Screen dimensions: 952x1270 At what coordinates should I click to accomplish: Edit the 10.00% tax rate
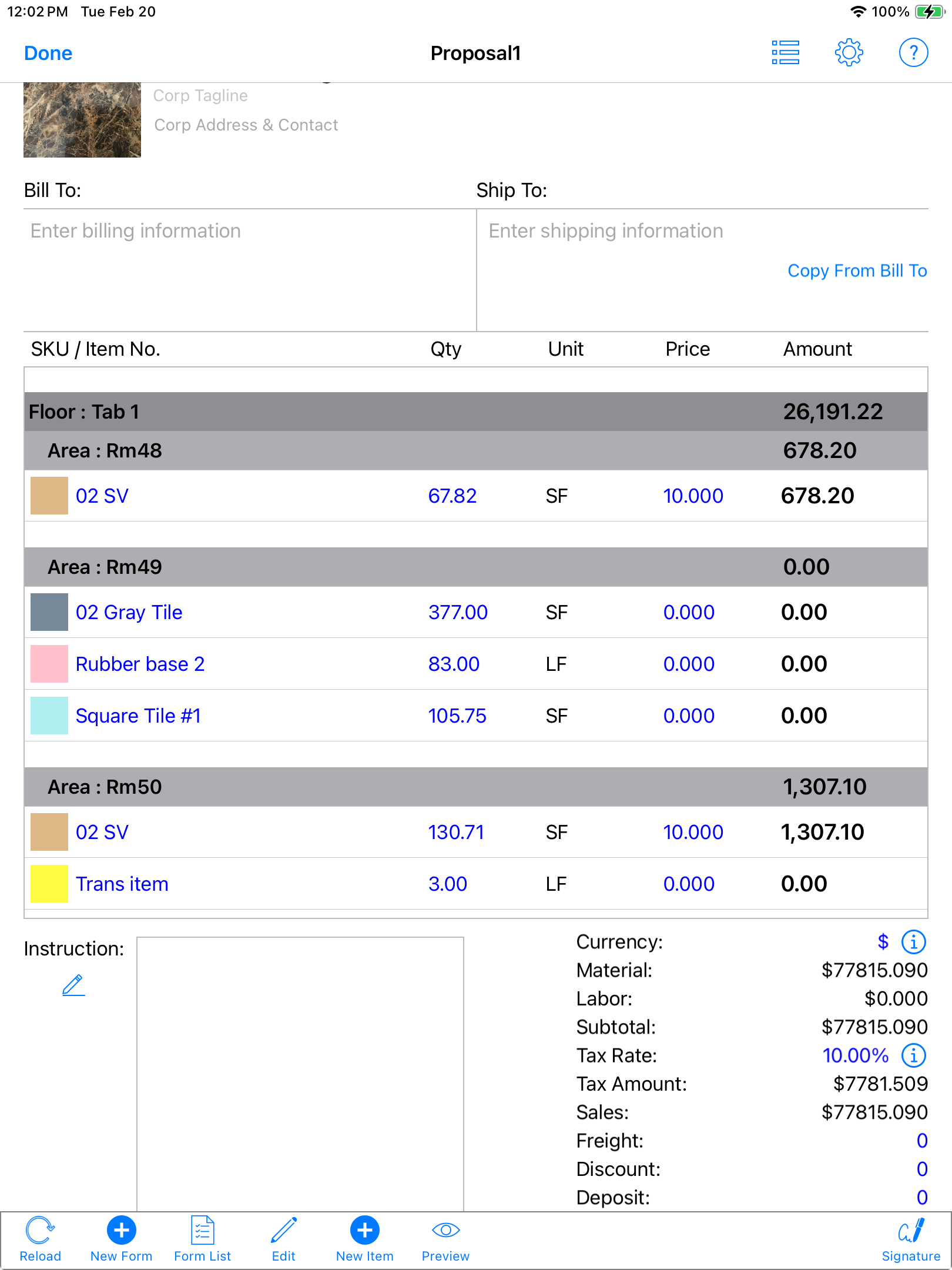point(855,1055)
